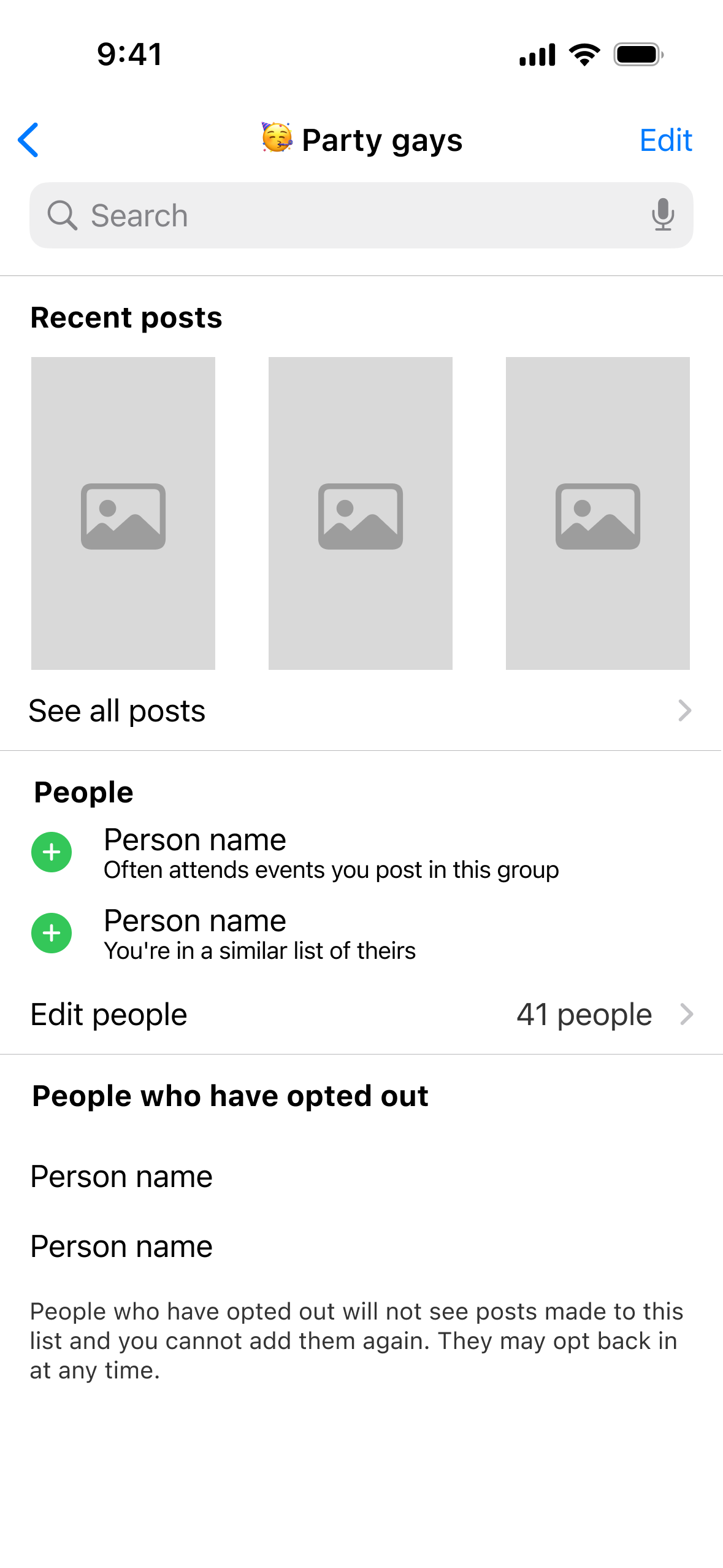Viewport: 723px width, 1568px height.
Task: Tap Edit in the top right
Action: 665,140
